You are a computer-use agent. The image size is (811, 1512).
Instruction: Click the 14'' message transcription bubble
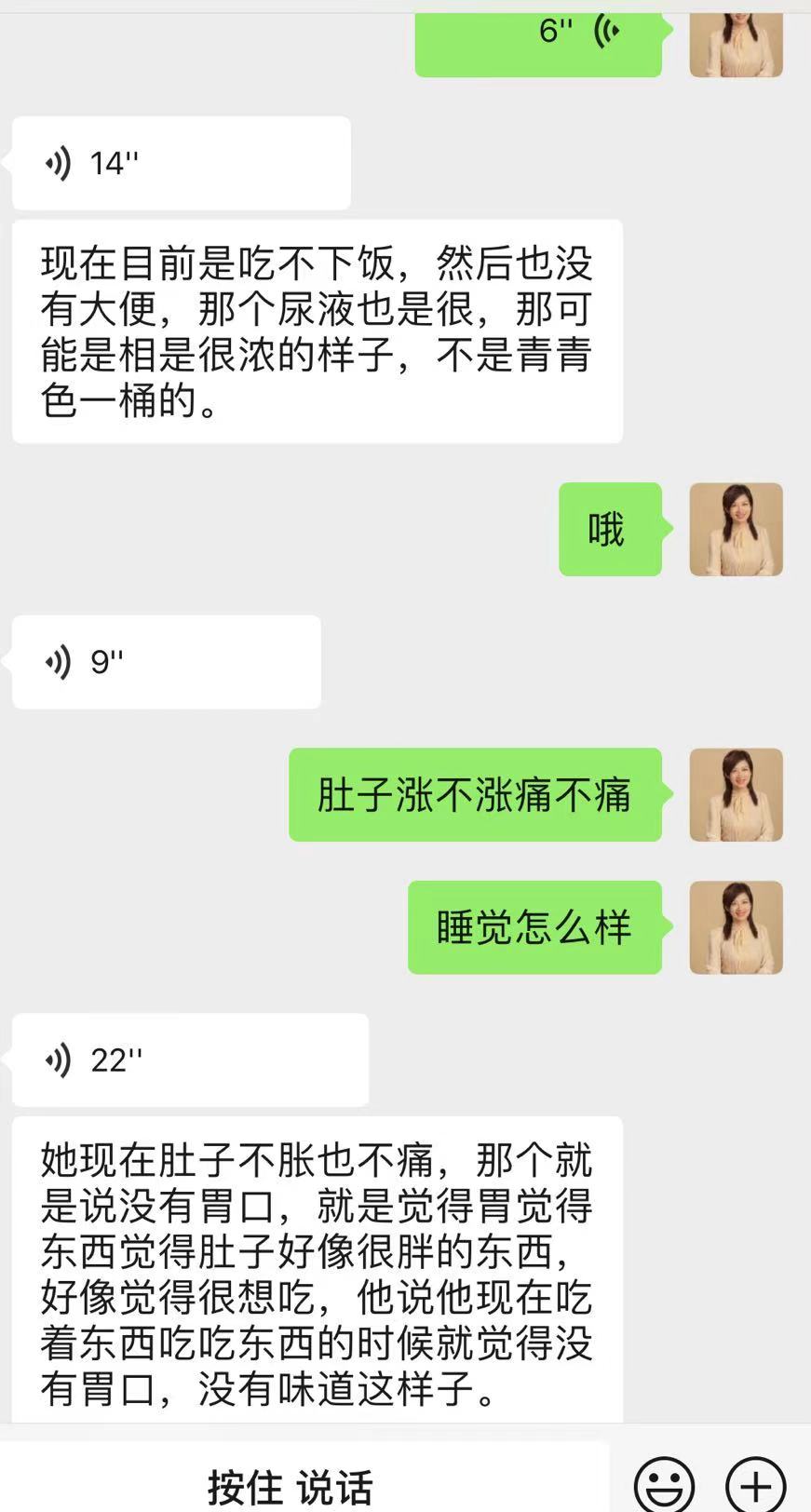point(317,331)
